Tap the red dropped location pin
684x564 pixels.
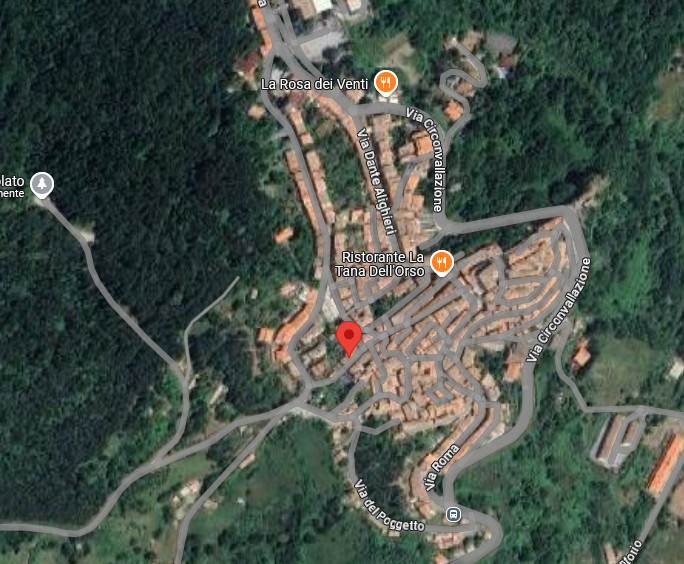348,337
